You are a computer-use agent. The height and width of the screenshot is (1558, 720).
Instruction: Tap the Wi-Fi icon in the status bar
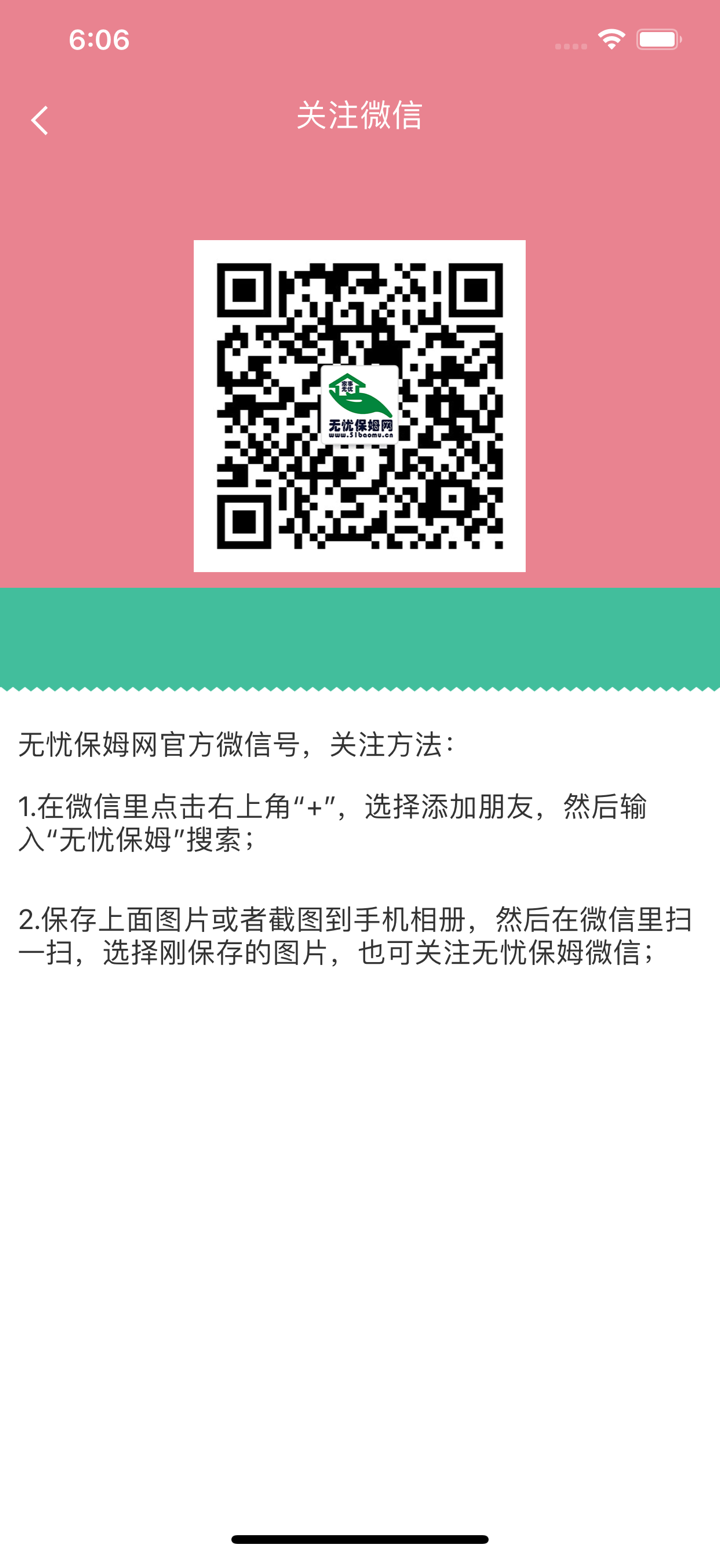coord(611,39)
